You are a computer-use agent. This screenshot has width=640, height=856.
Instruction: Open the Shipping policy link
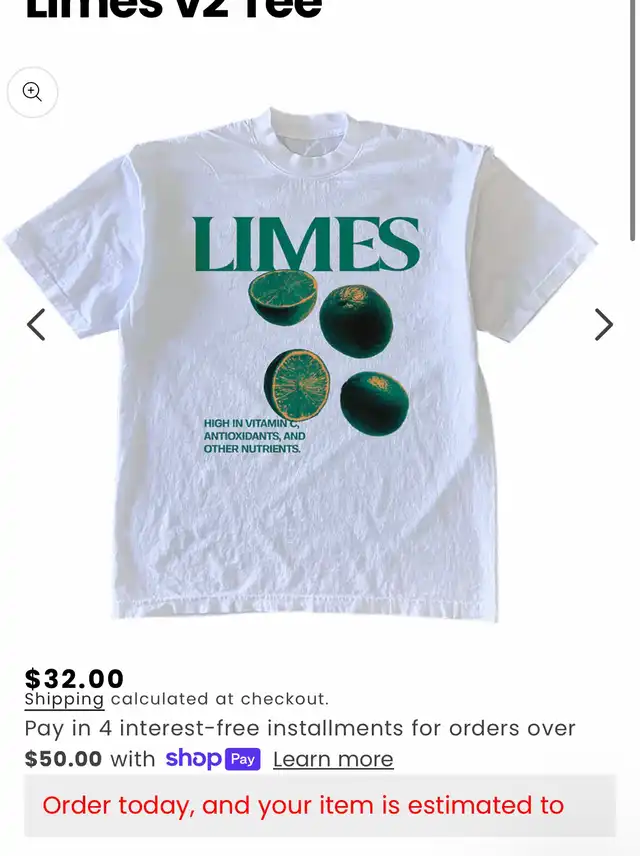click(64, 699)
